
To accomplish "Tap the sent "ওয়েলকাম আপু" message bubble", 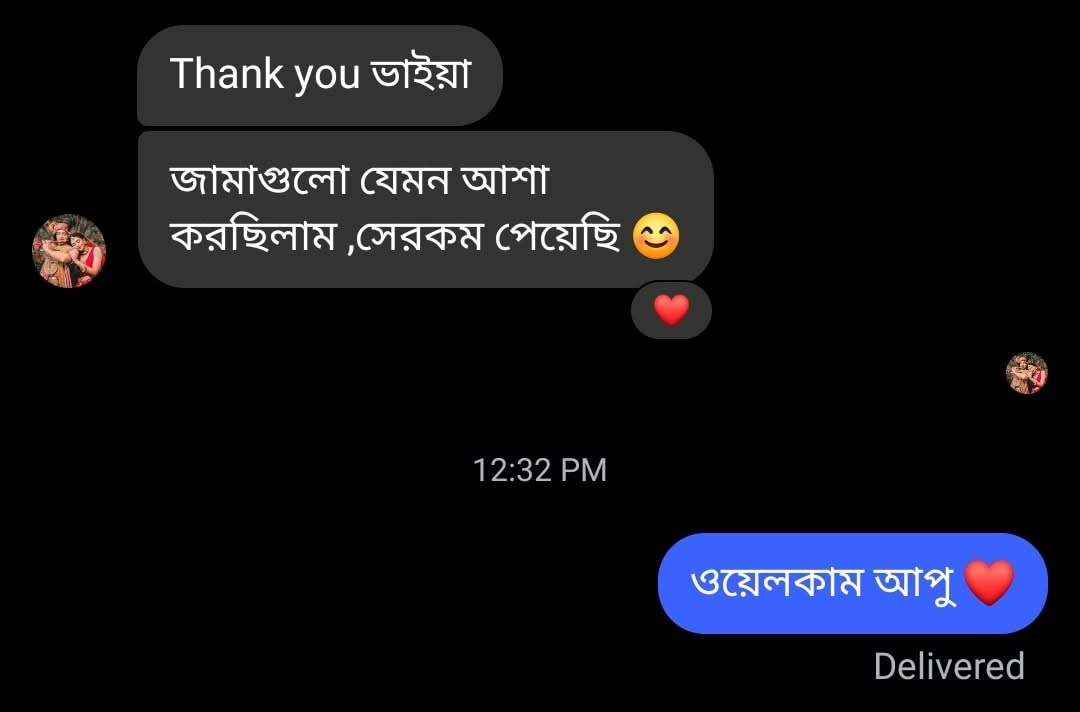I will click(x=852, y=583).
